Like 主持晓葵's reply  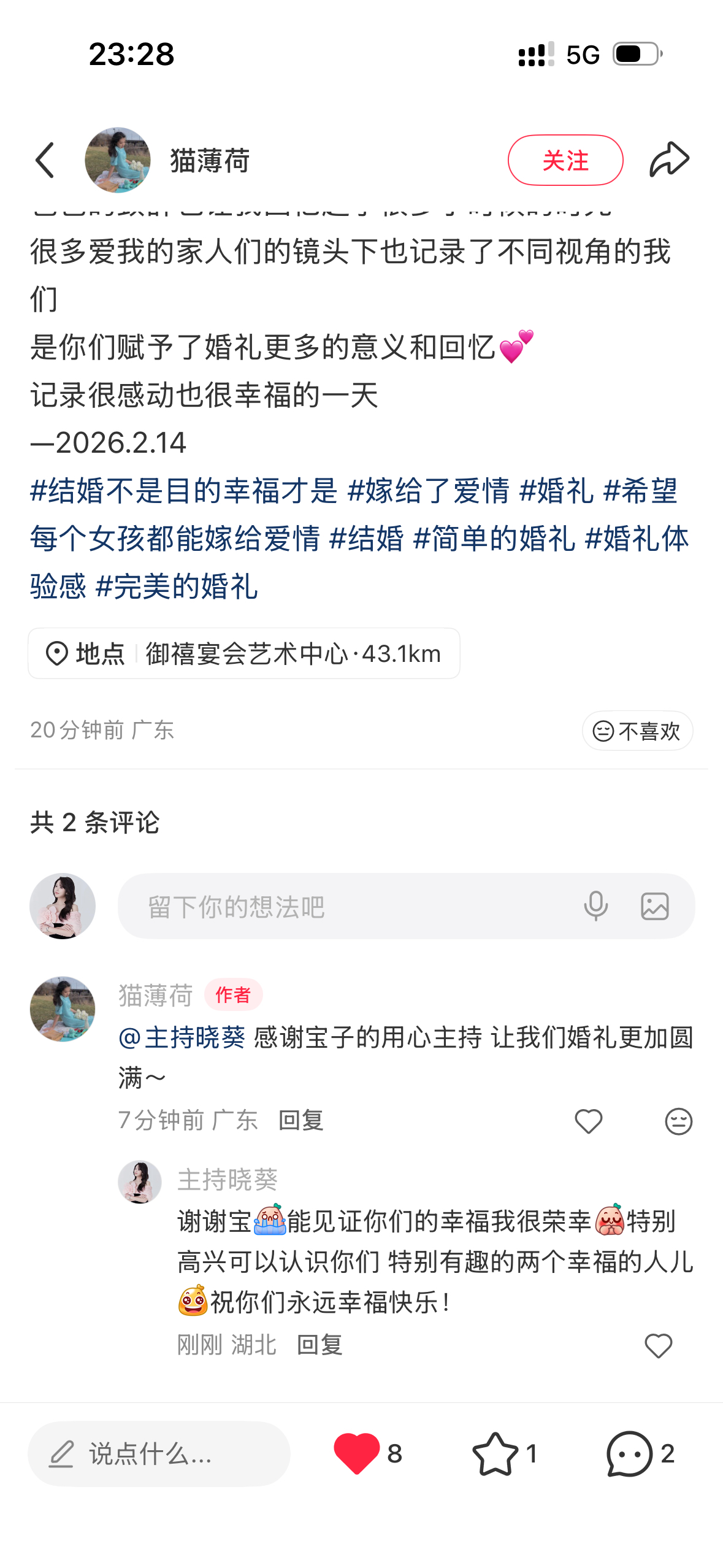658,1346
